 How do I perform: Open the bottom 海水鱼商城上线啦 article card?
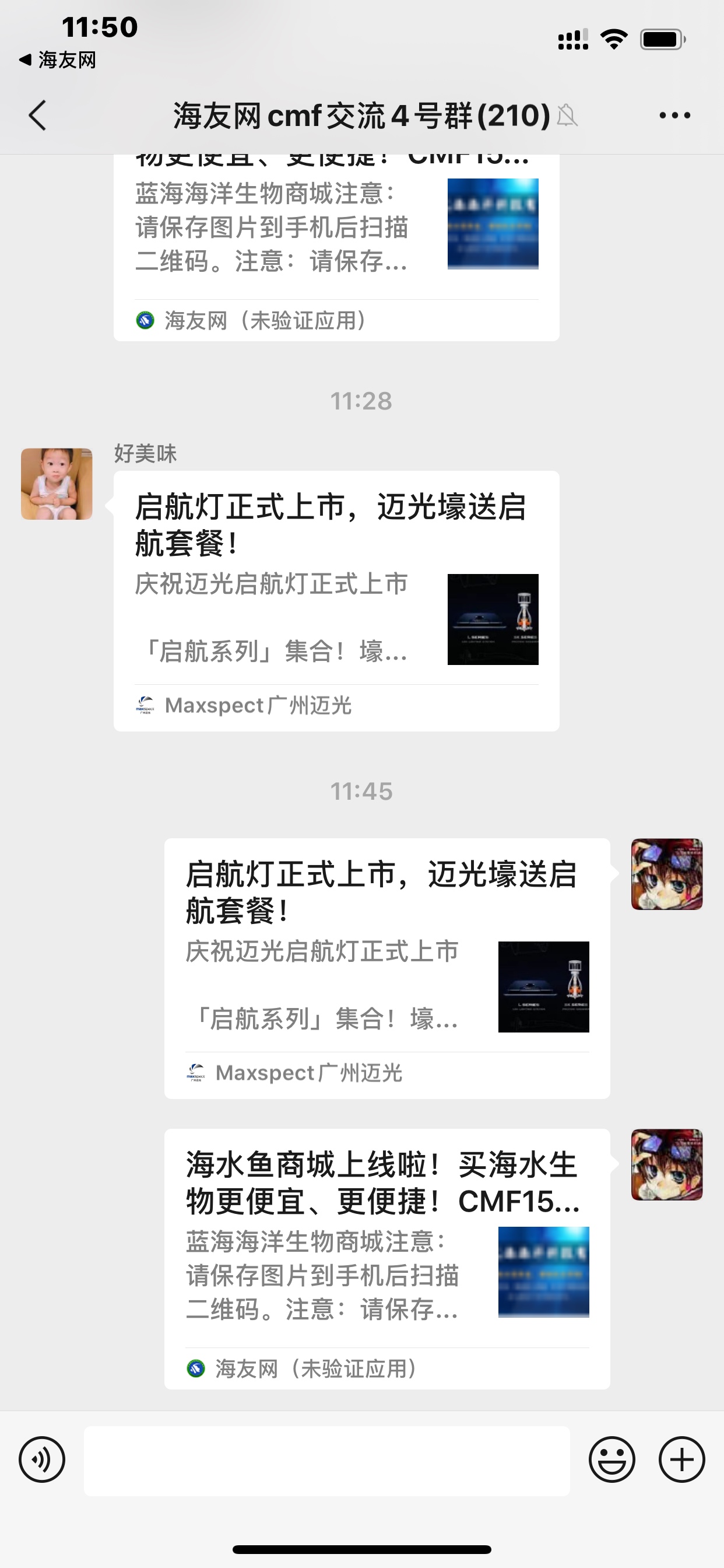[387, 1259]
